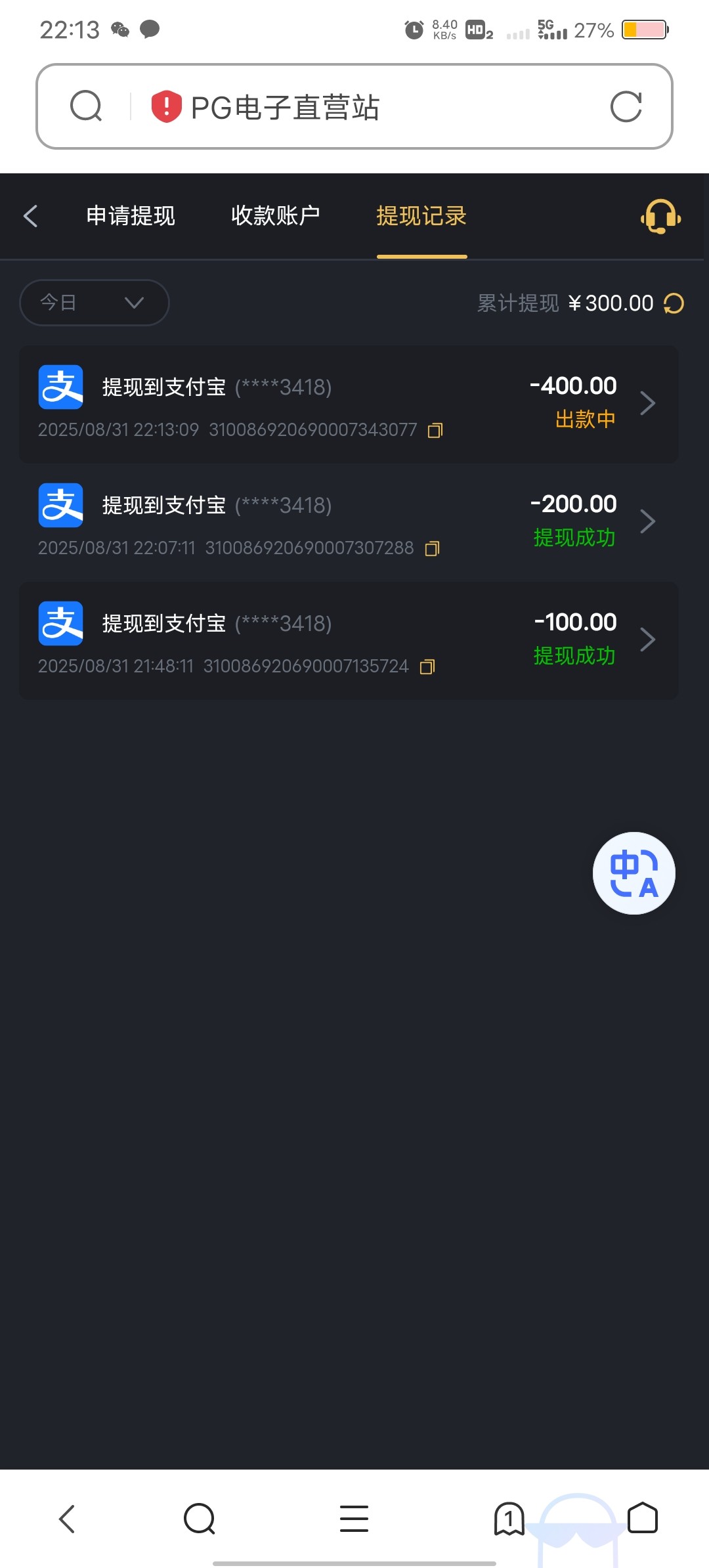The height and width of the screenshot is (1568, 709).
Task: Refresh the 累计提现 total
Action: (674, 303)
